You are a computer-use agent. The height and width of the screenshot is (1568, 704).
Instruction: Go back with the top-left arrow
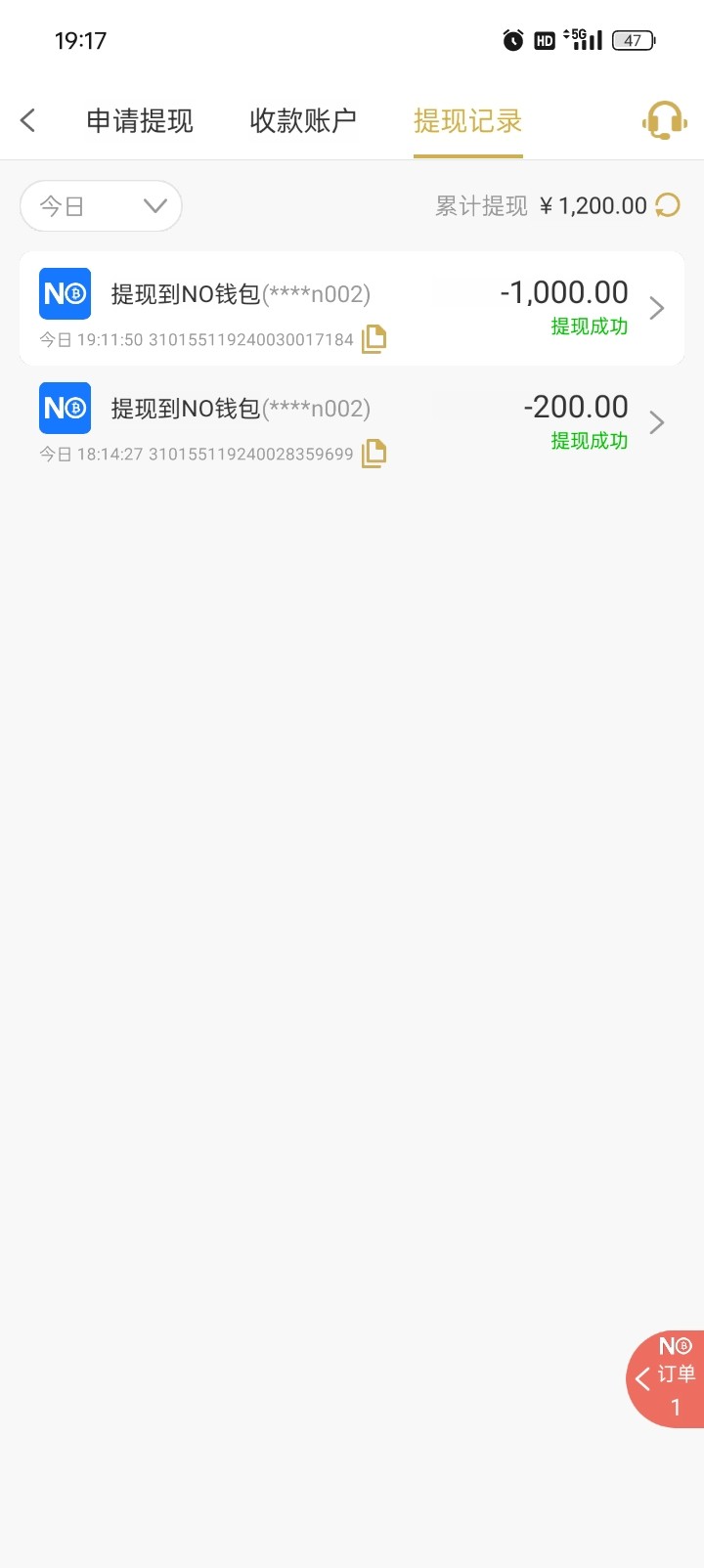tap(28, 120)
